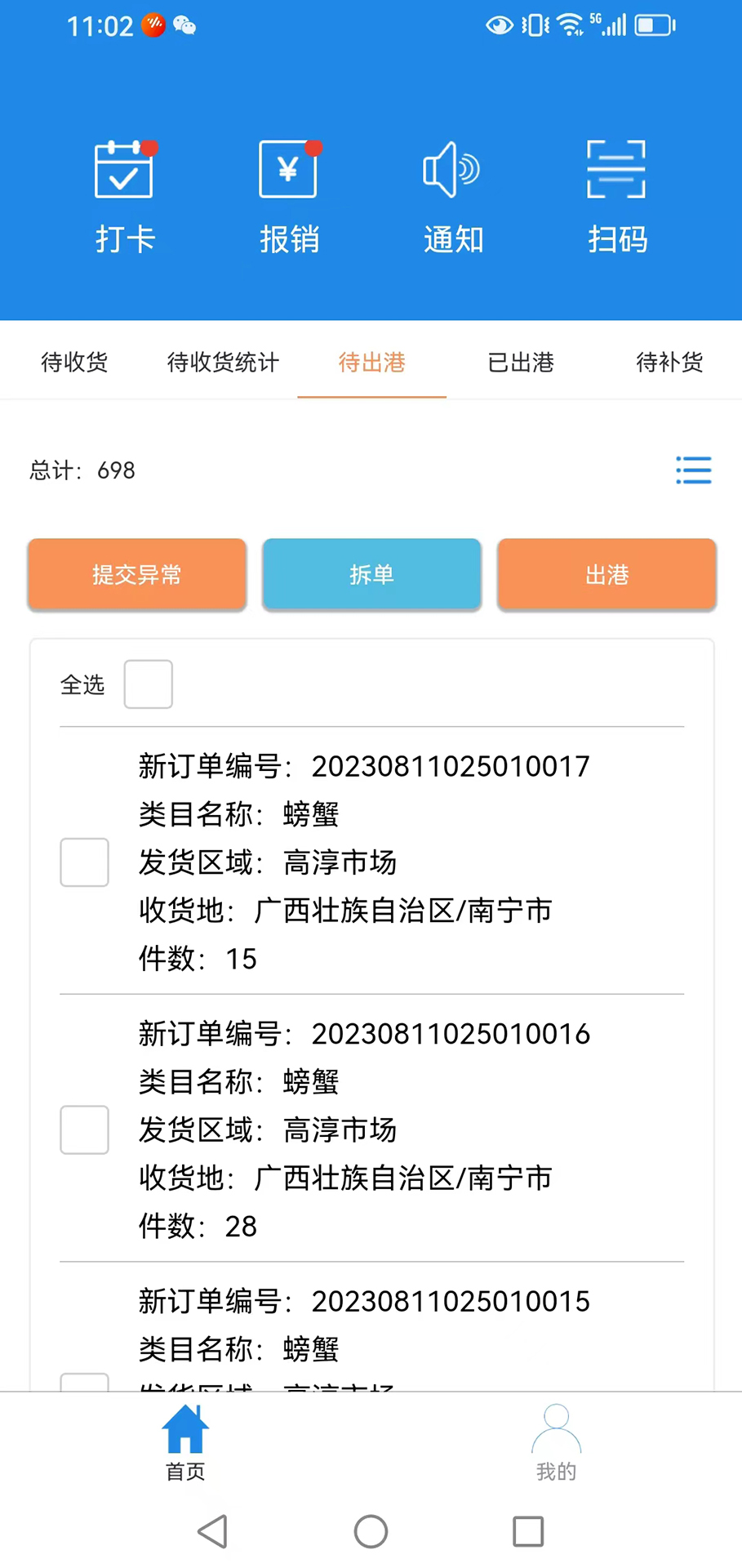
Task: Check order 20230811025010016 checkbox
Action: coord(84,1129)
